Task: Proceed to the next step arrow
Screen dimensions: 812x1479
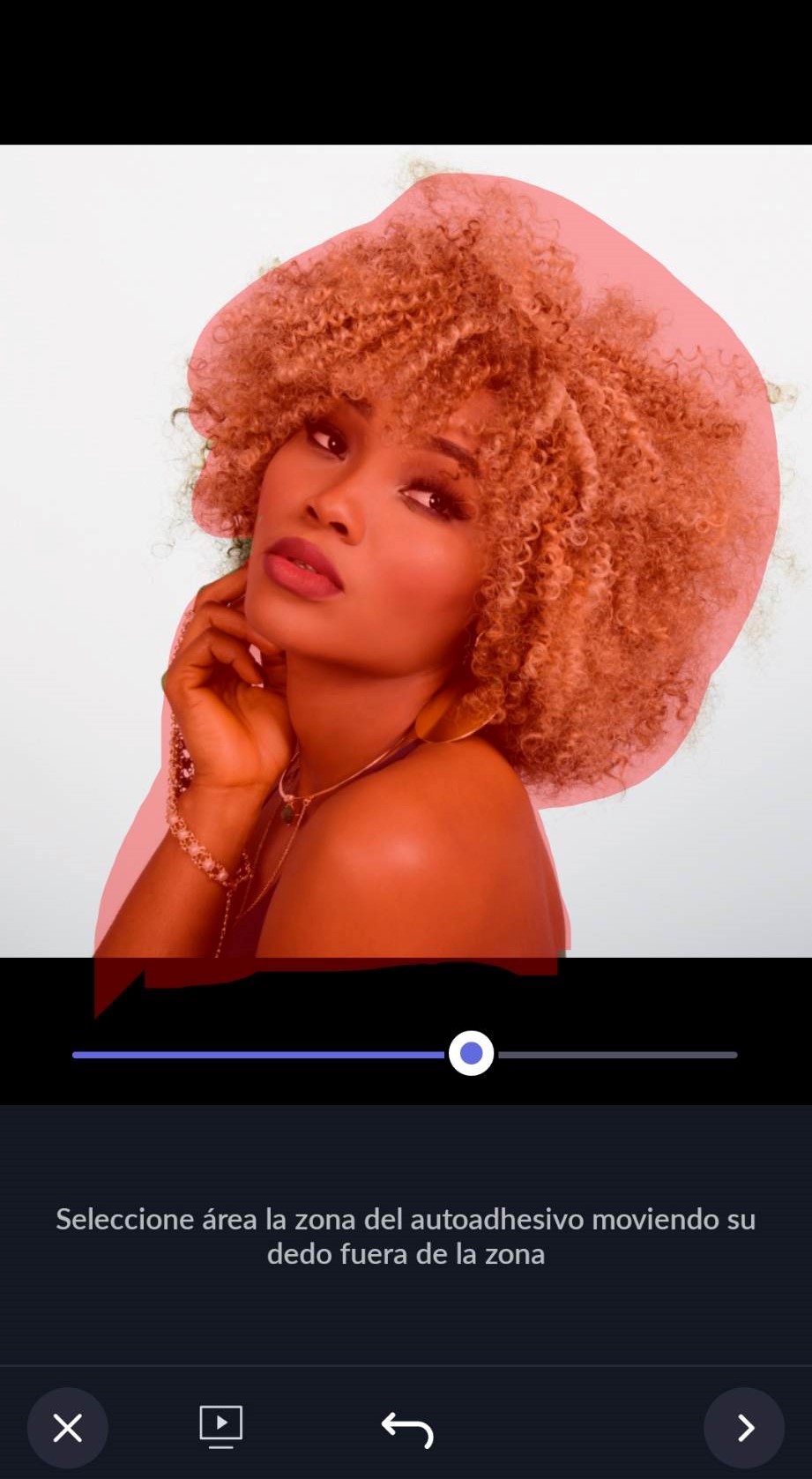Action: point(744,1427)
